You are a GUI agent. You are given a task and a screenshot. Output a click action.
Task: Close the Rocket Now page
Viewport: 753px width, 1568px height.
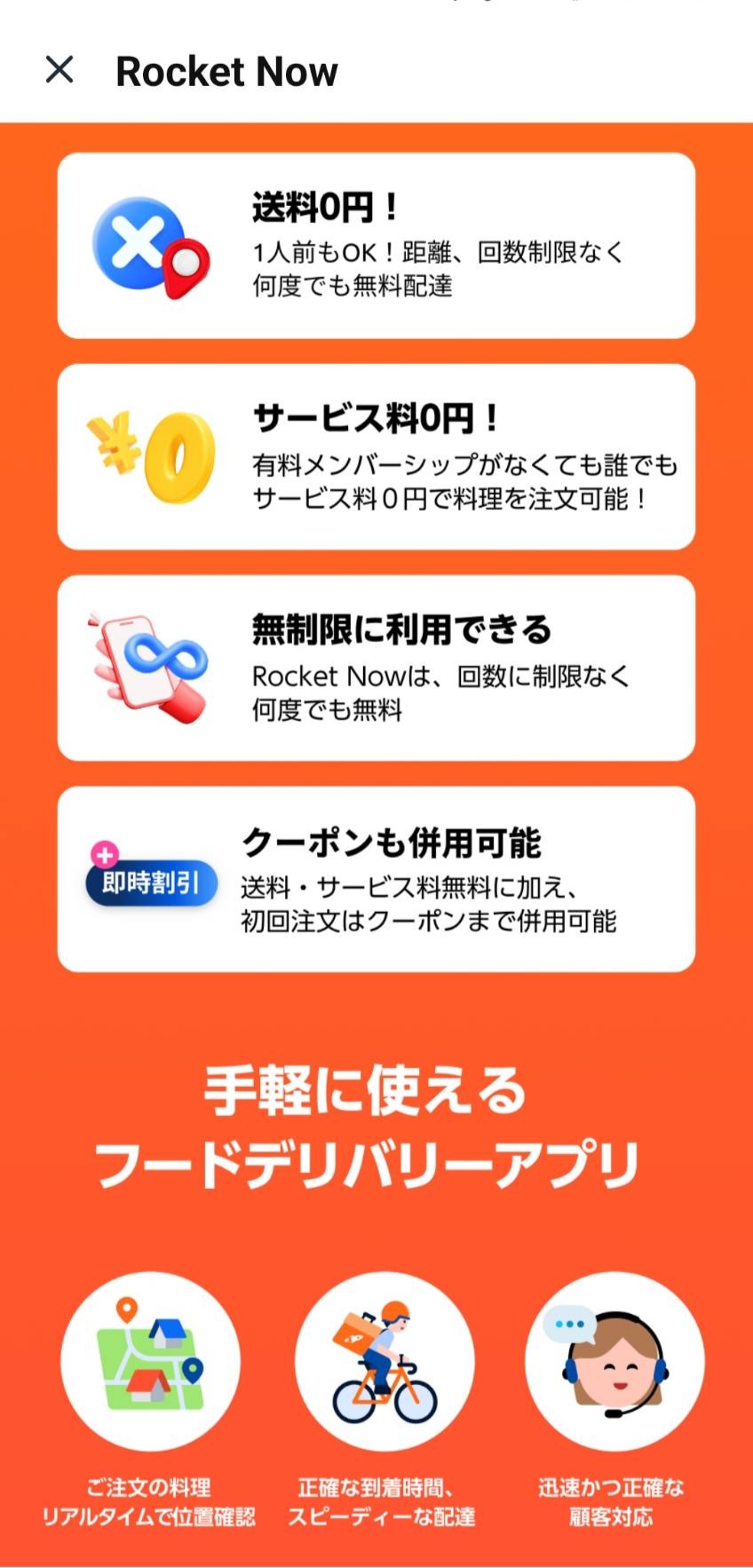tap(59, 69)
